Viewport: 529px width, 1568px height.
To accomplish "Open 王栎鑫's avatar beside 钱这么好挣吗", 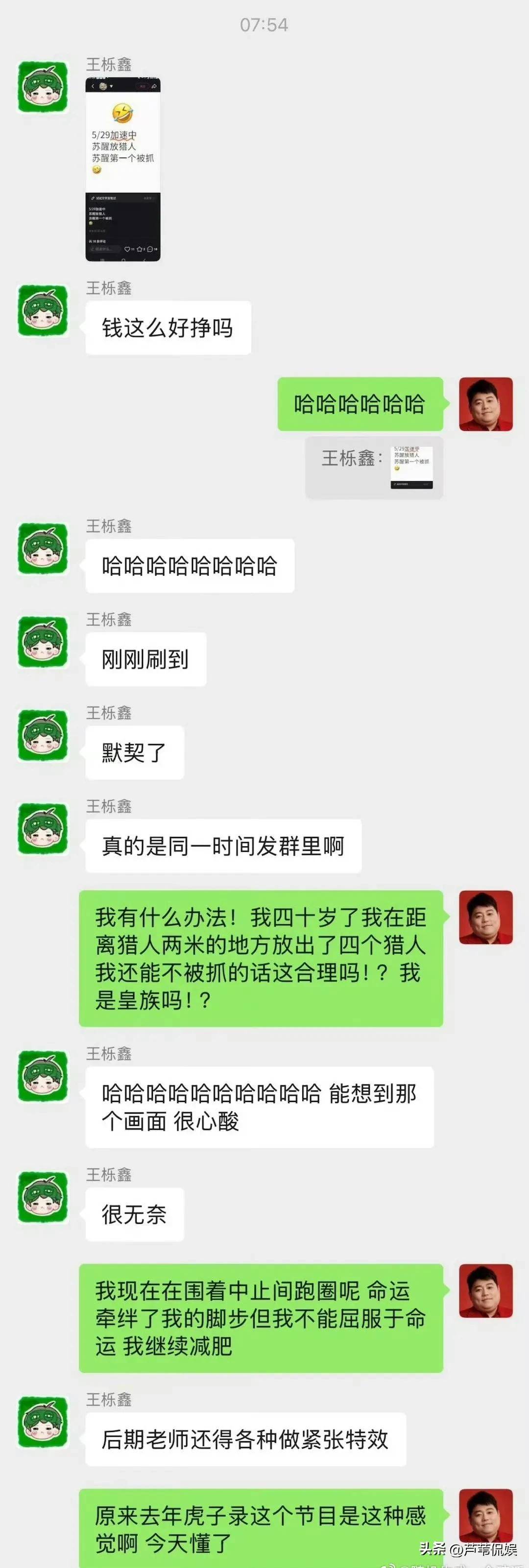I will click(43, 310).
